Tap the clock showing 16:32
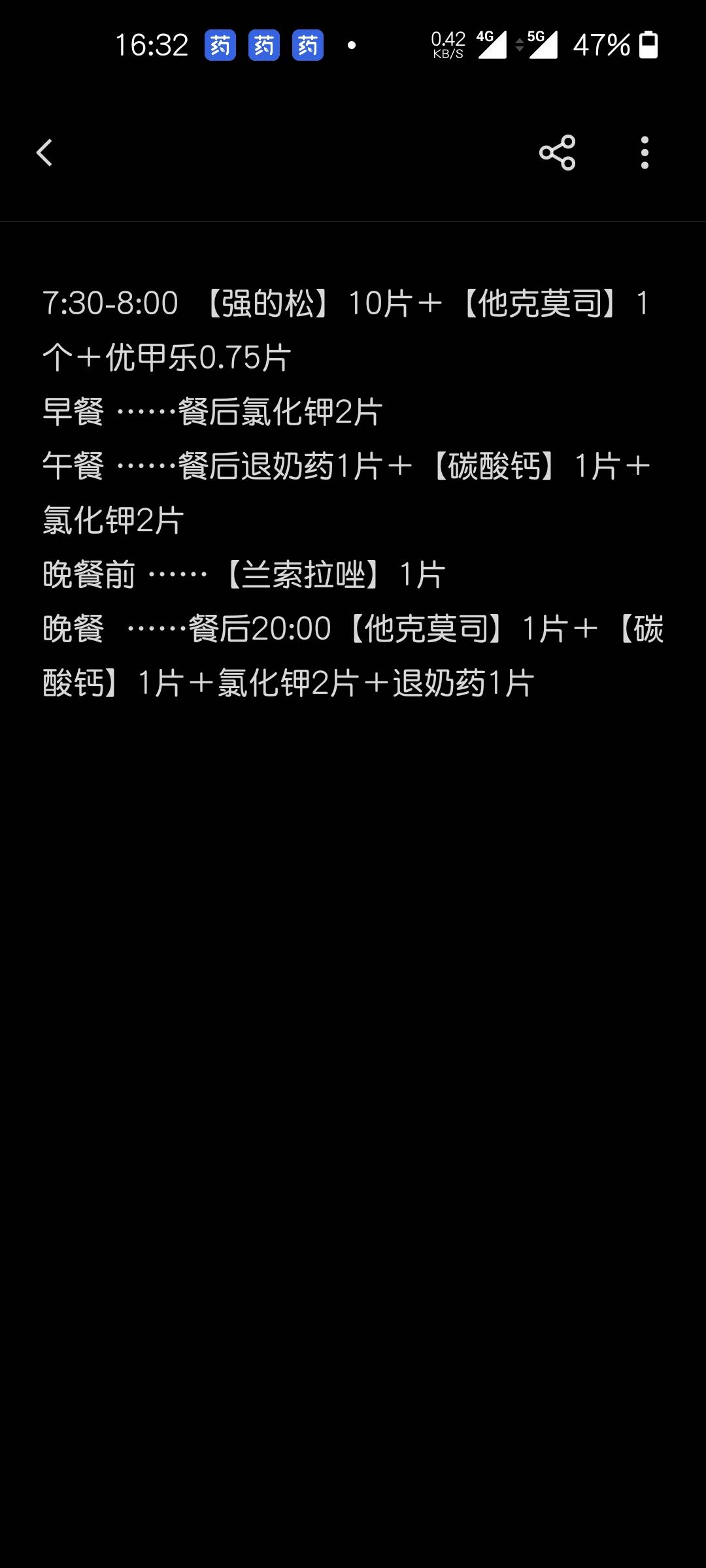 (152, 46)
